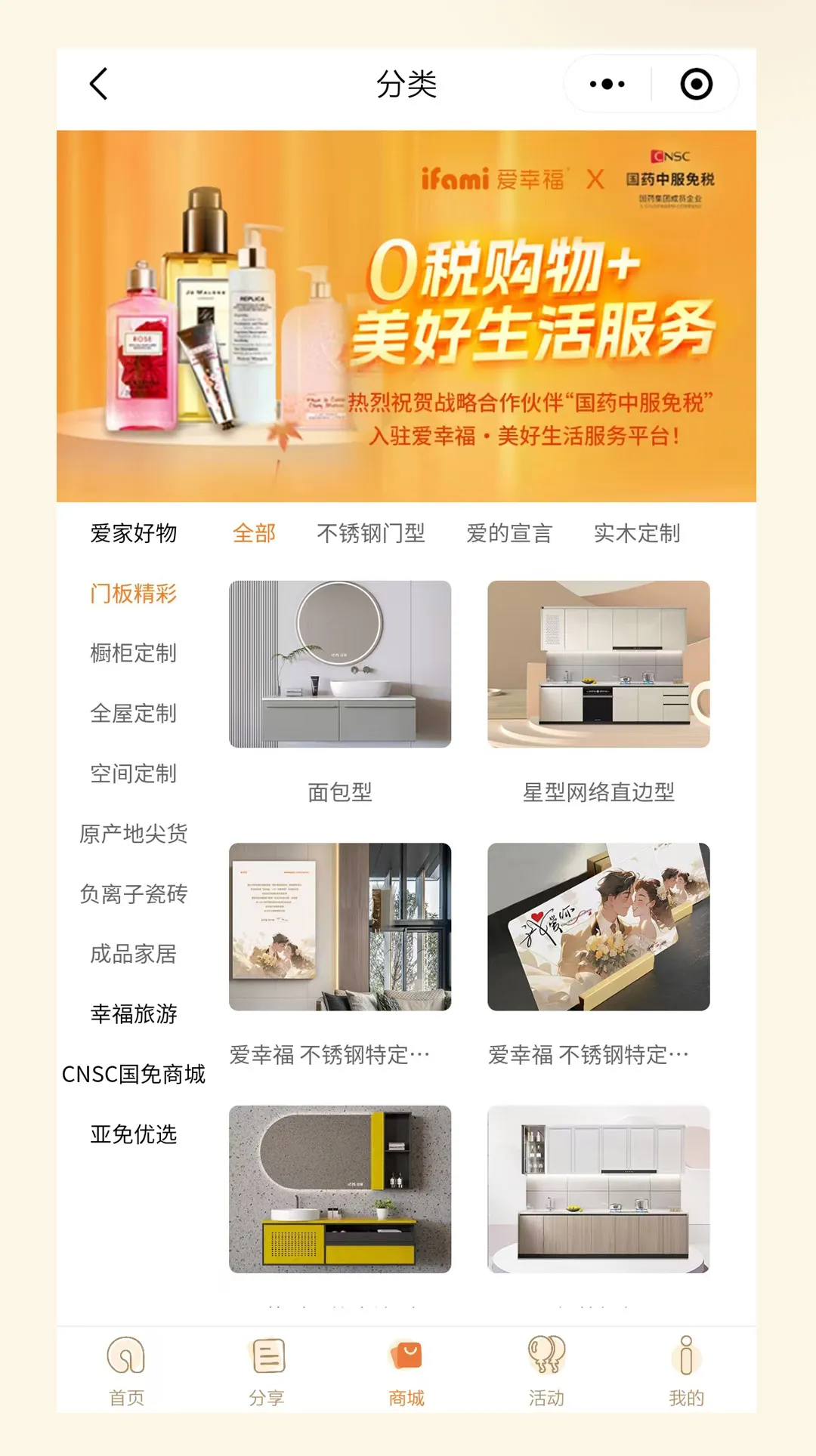Image resolution: width=816 pixels, height=1456 pixels.
Task: Select the 实木定制 tab
Action: click(x=636, y=533)
